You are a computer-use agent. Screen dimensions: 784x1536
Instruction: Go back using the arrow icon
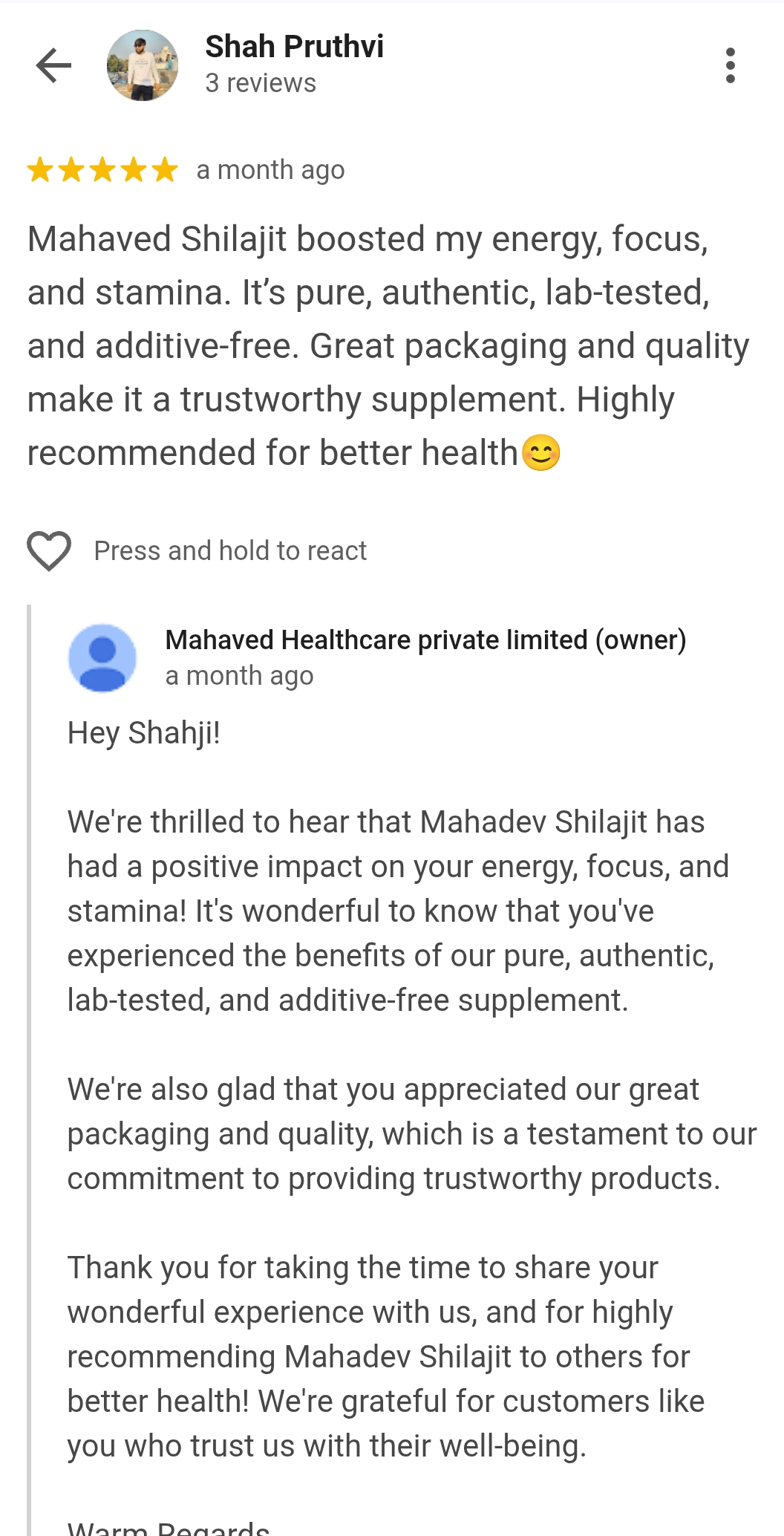click(53, 65)
